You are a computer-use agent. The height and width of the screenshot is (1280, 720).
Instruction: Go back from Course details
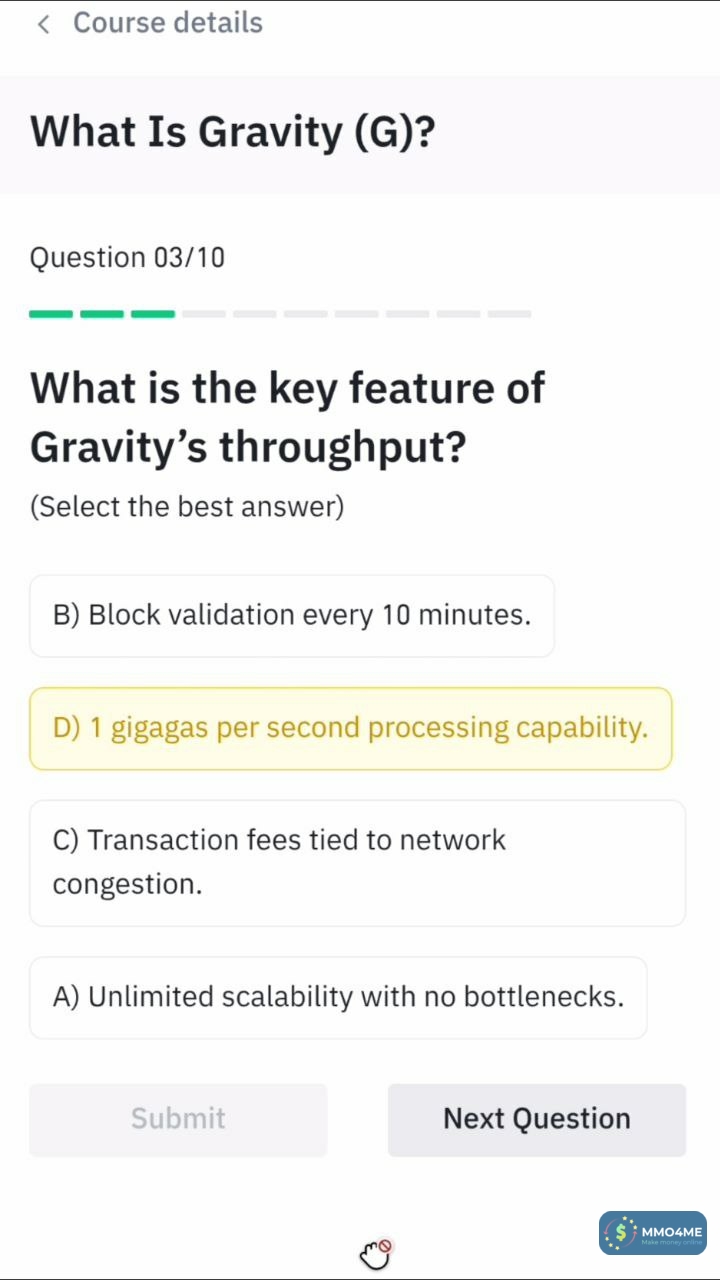[43, 24]
